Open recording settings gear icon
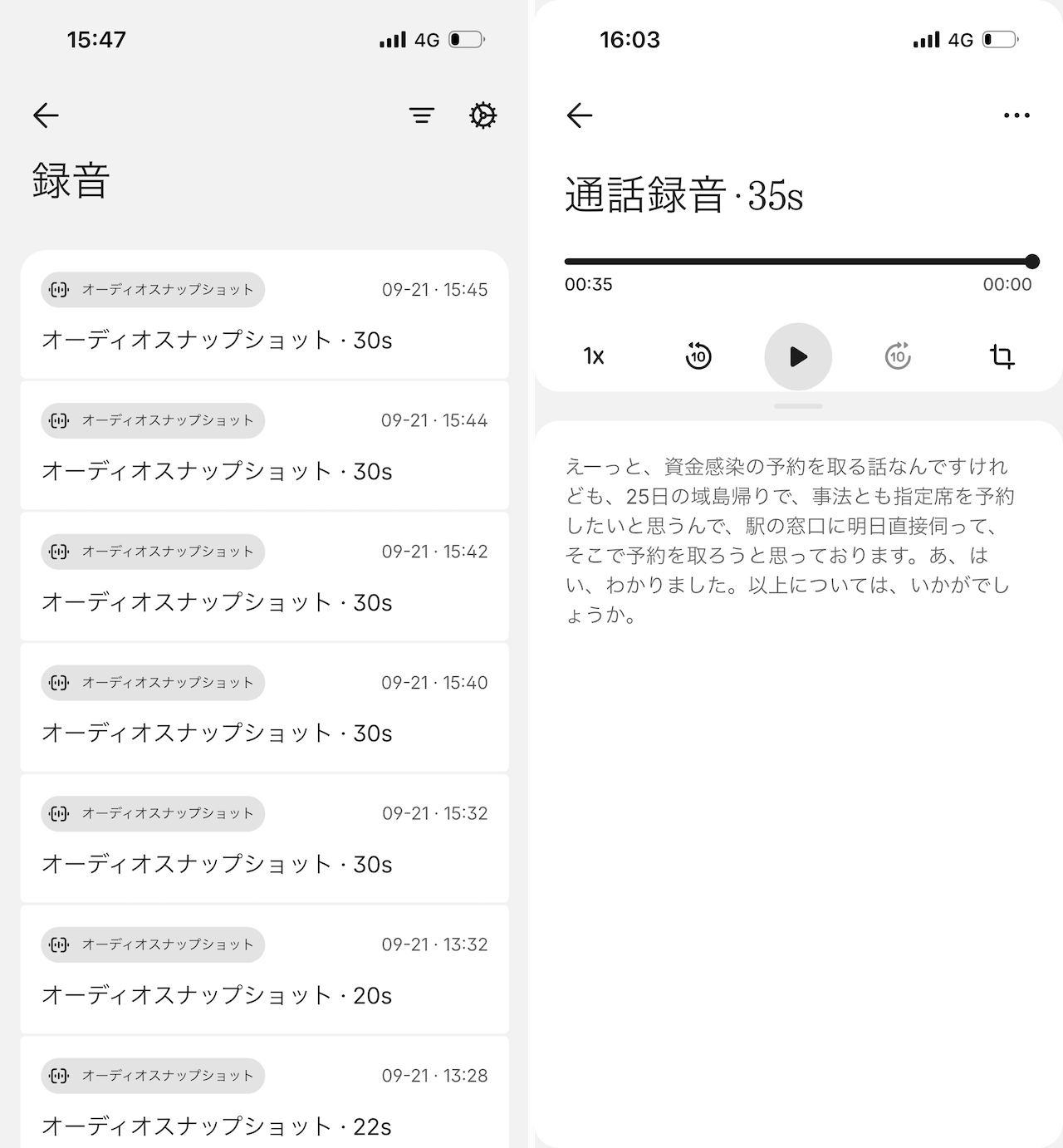This screenshot has width=1063, height=1148. click(483, 115)
